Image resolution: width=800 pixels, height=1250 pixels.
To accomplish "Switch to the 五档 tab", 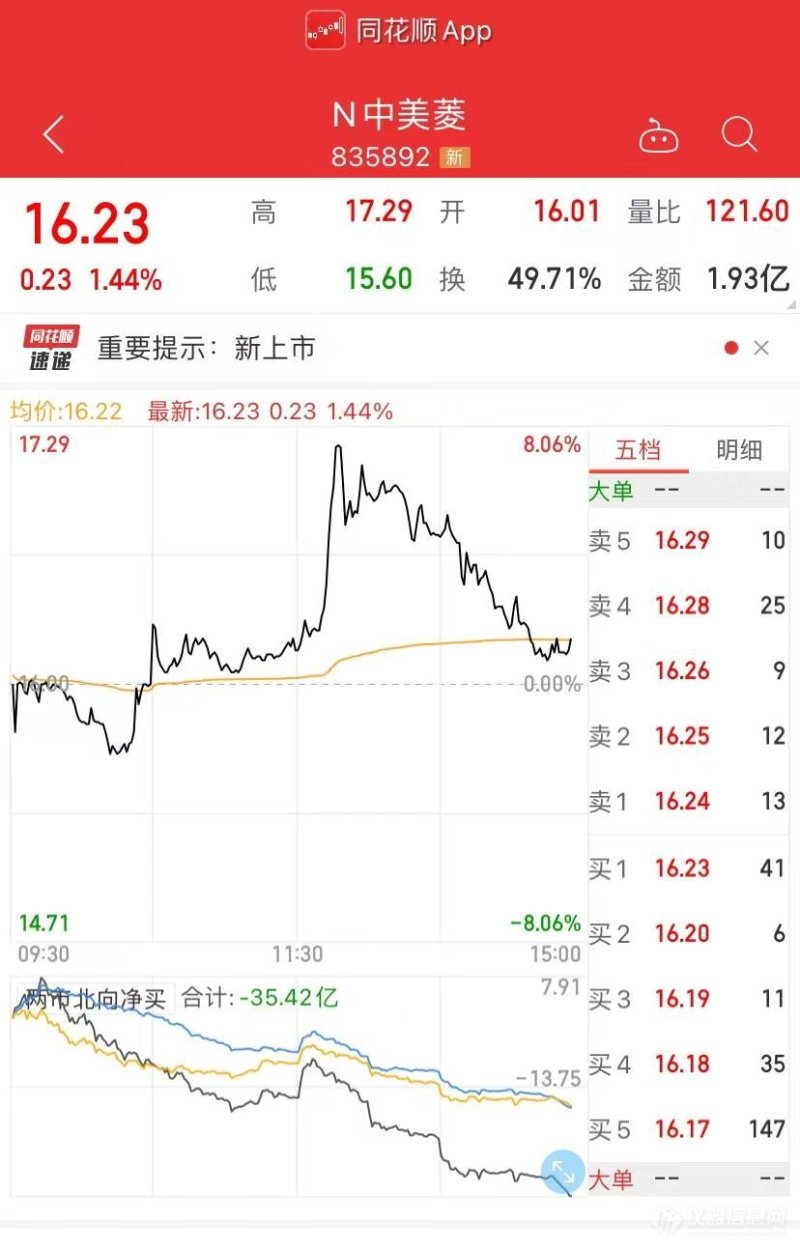I will click(638, 450).
